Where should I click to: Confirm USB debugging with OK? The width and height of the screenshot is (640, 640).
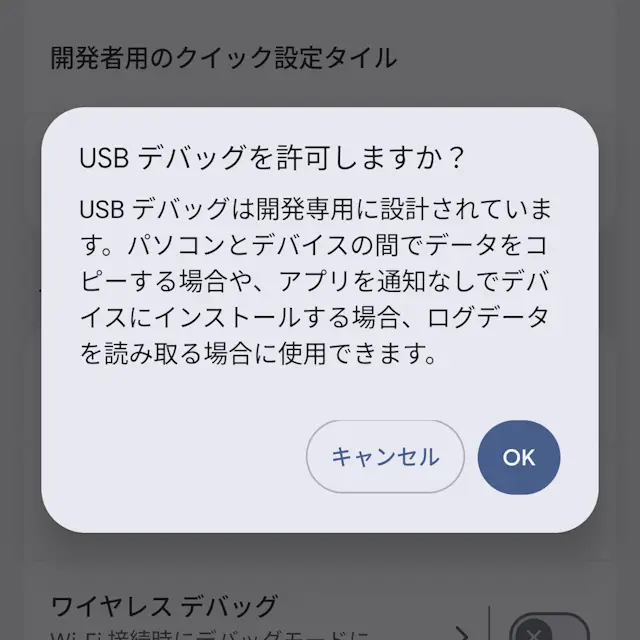point(519,457)
